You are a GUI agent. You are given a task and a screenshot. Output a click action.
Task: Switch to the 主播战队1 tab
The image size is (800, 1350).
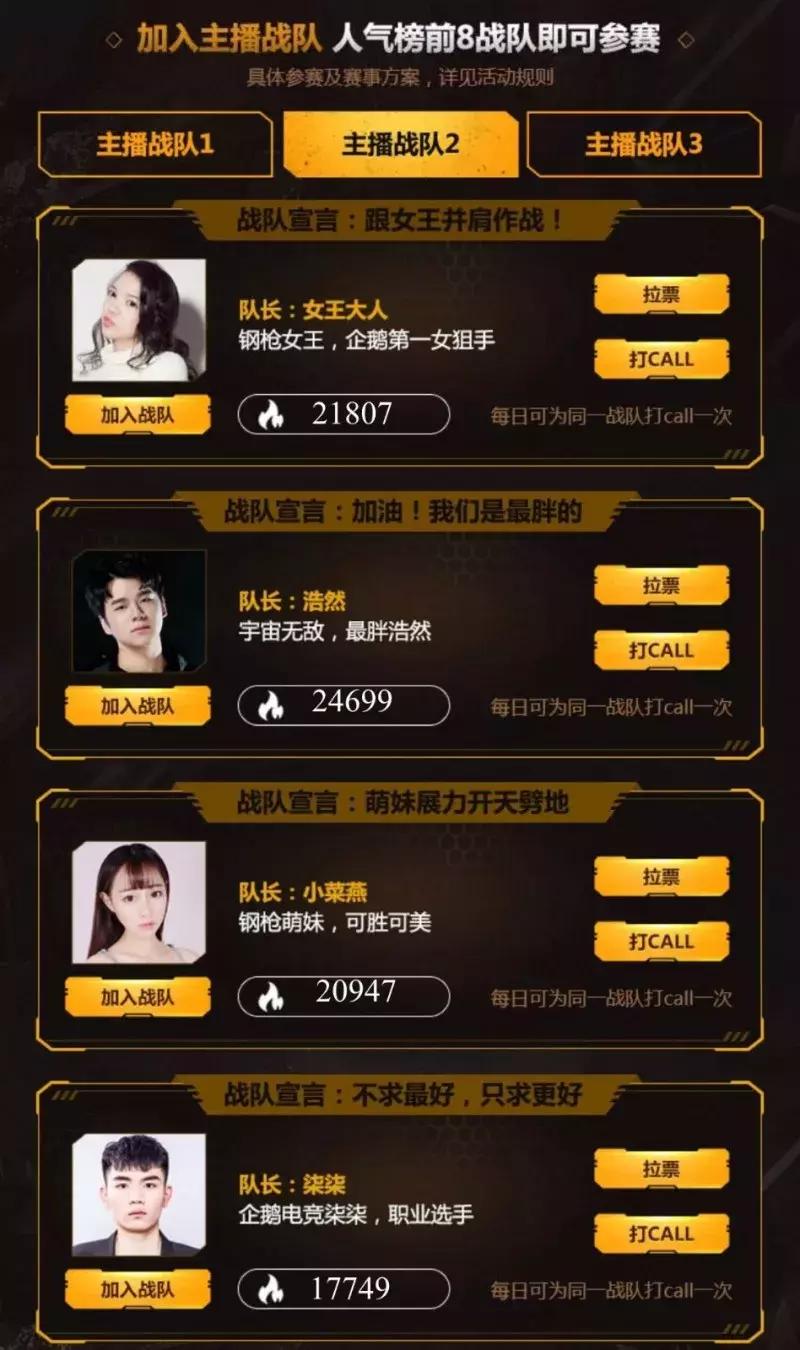[160, 143]
